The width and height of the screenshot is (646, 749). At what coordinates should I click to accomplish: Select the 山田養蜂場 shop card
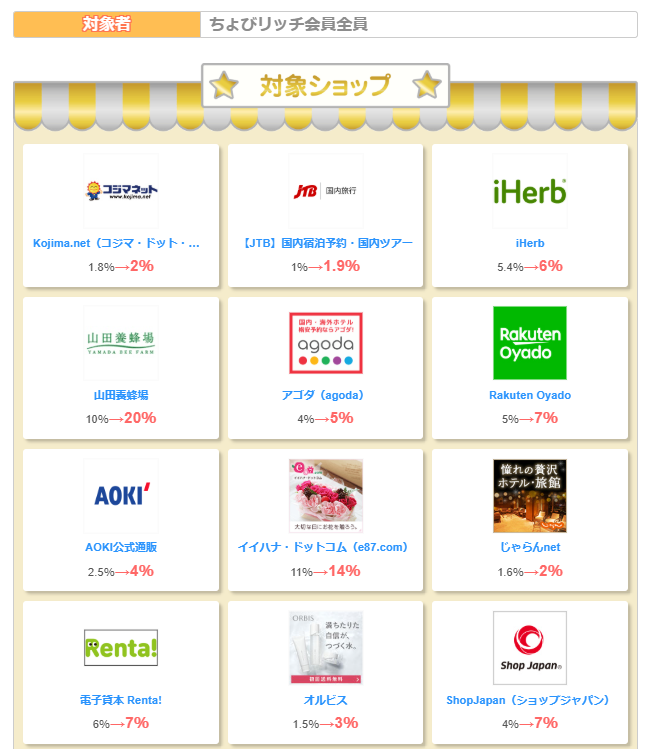pos(120,367)
